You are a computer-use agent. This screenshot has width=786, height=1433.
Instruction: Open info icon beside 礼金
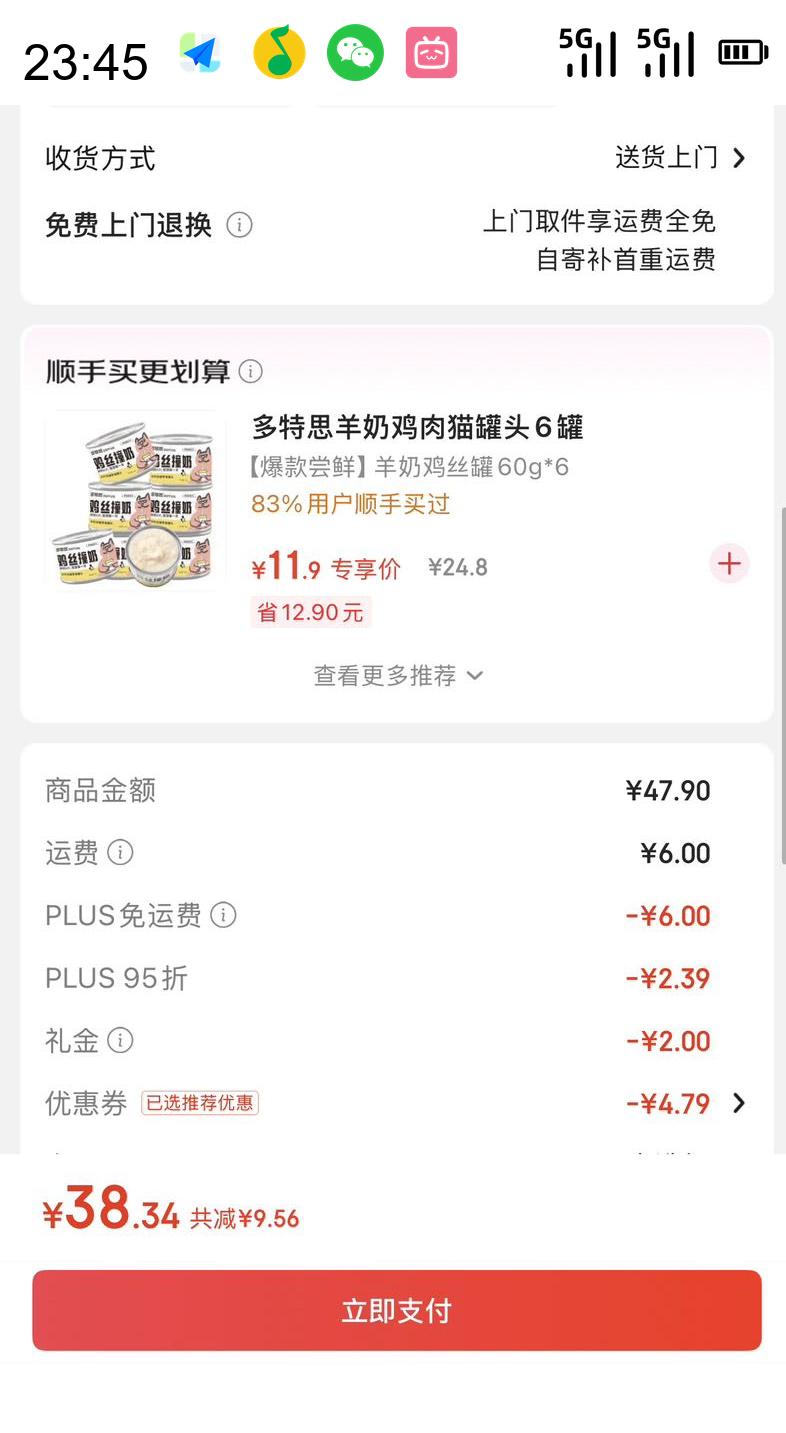click(120, 1041)
